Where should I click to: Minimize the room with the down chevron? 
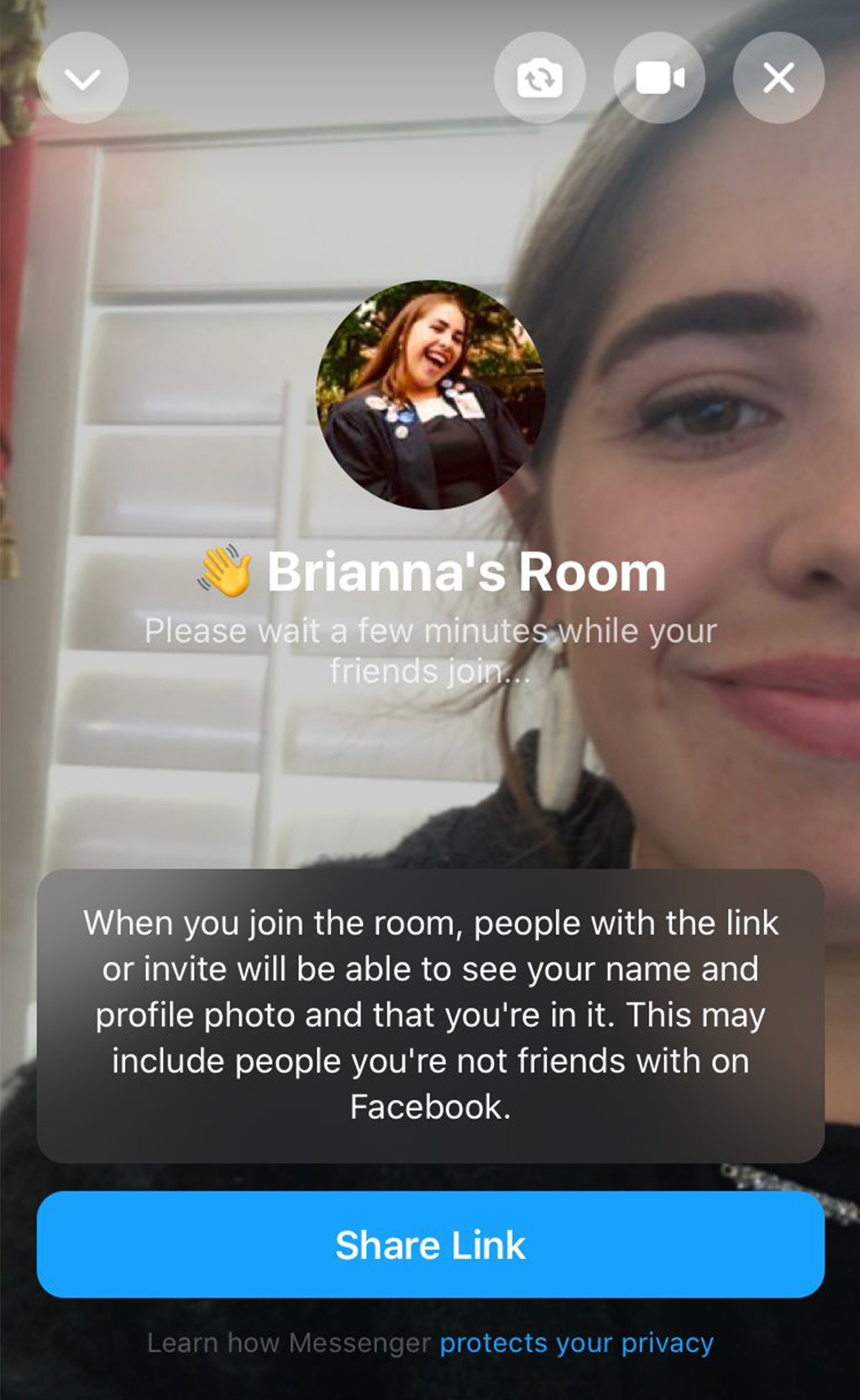(x=82, y=78)
